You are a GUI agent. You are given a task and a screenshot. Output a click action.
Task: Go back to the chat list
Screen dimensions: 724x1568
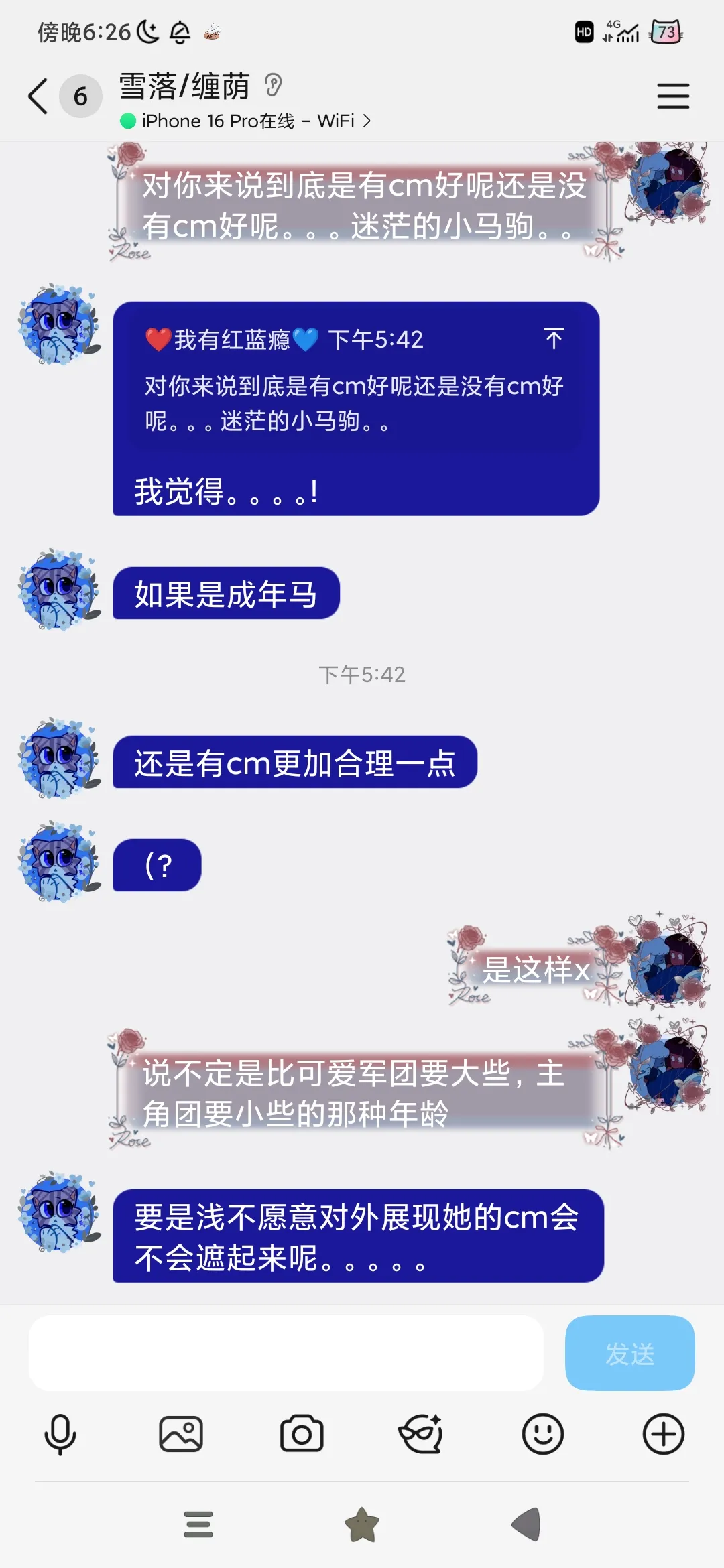[39, 96]
